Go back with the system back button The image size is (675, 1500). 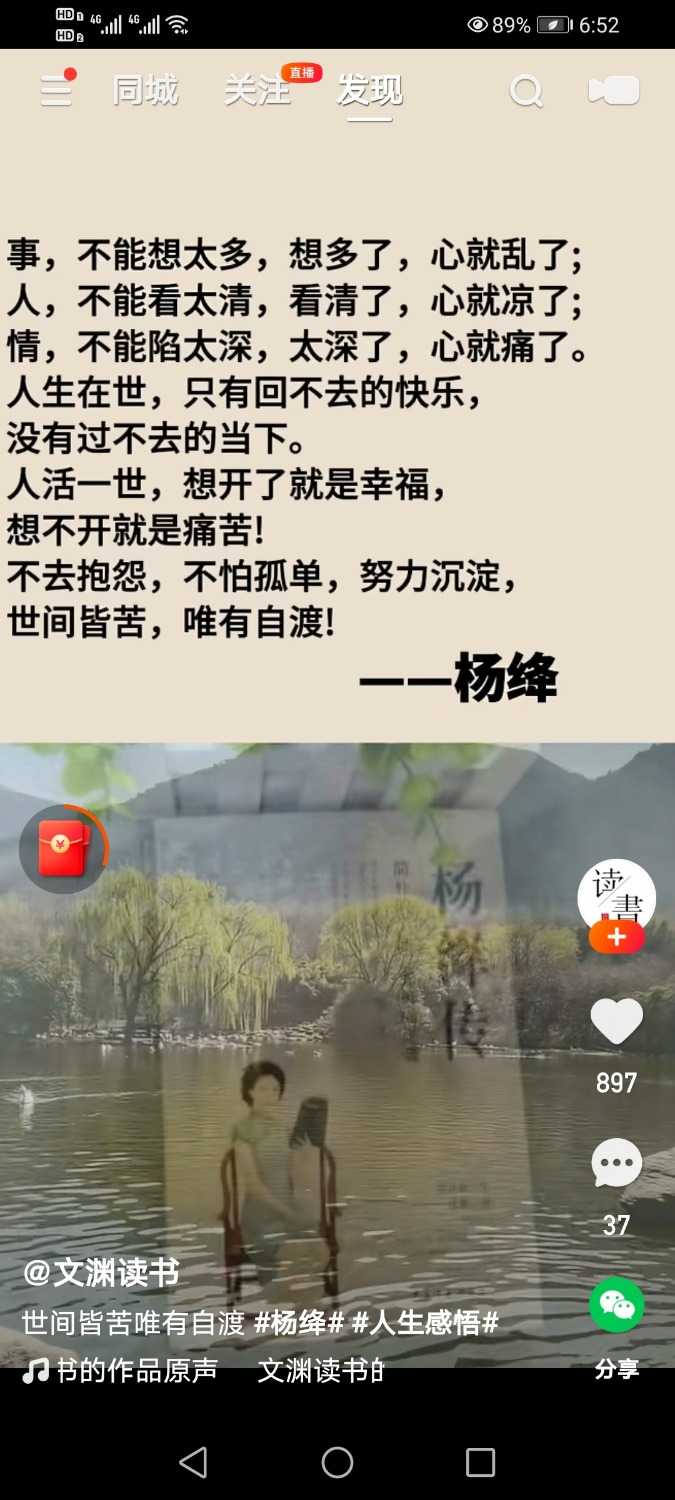(193, 1462)
